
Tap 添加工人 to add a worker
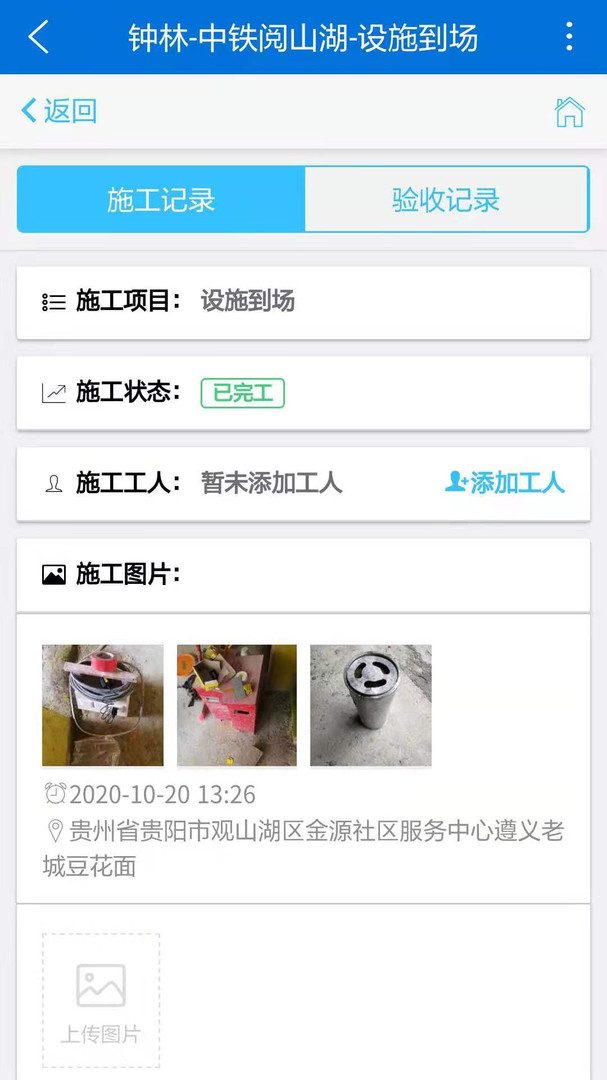505,483
